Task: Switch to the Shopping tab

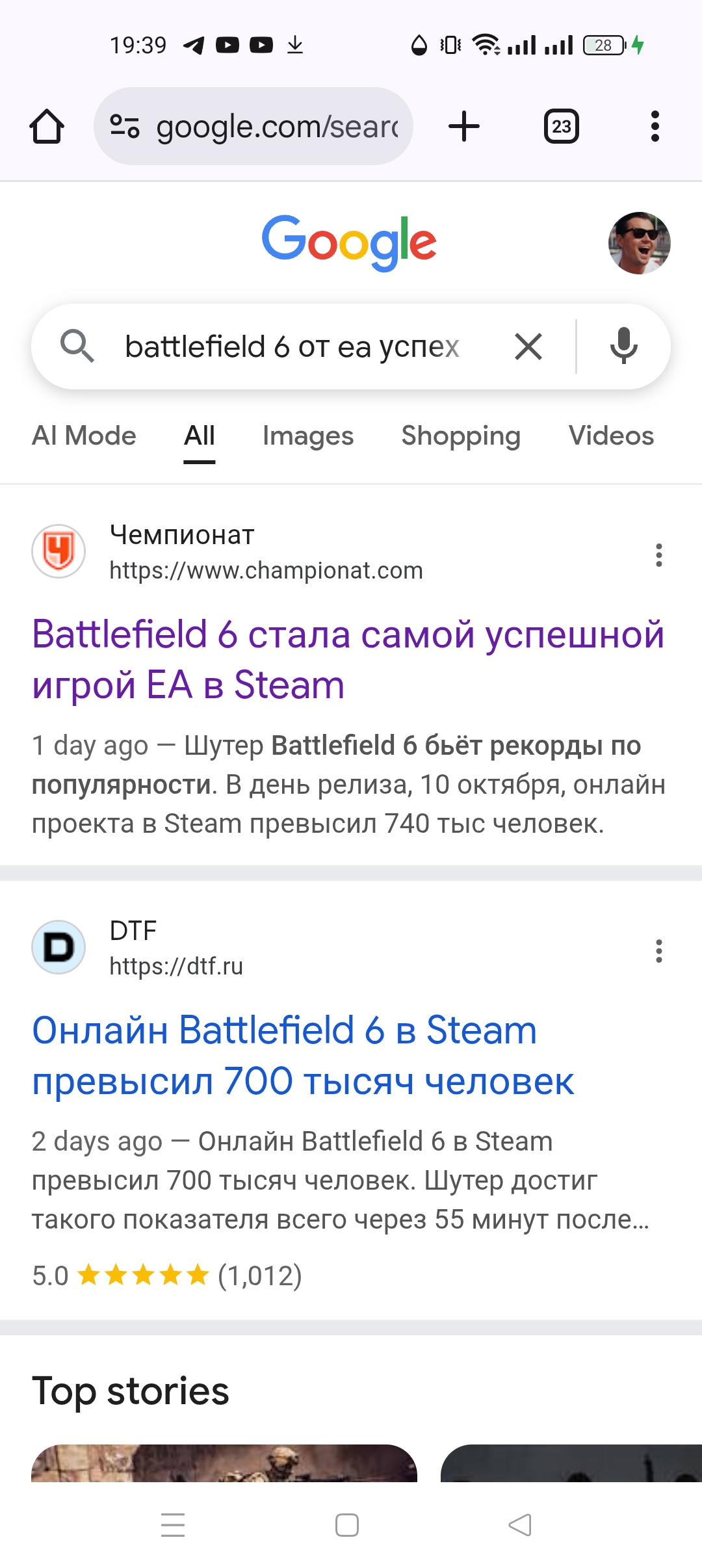Action: click(461, 436)
